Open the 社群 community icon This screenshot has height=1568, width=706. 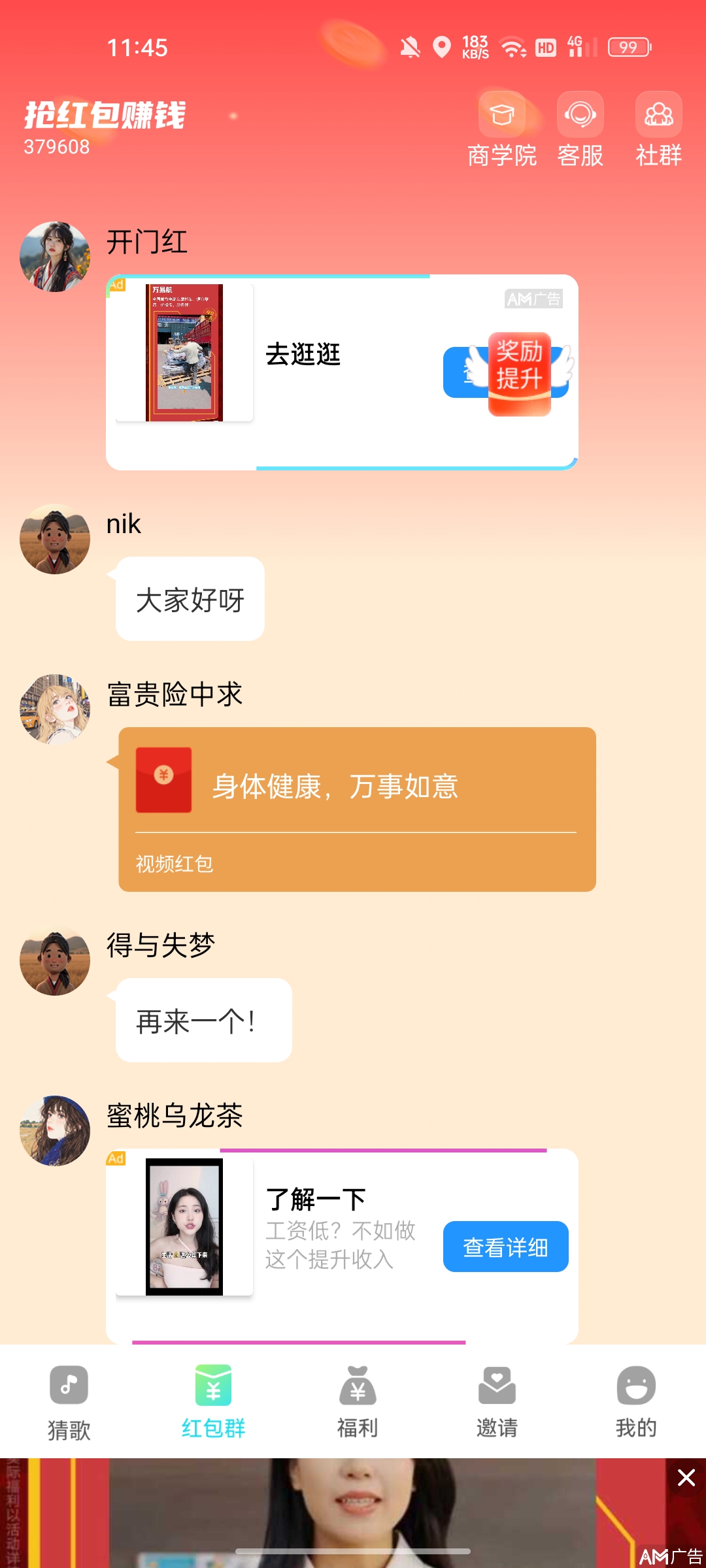coord(658,114)
